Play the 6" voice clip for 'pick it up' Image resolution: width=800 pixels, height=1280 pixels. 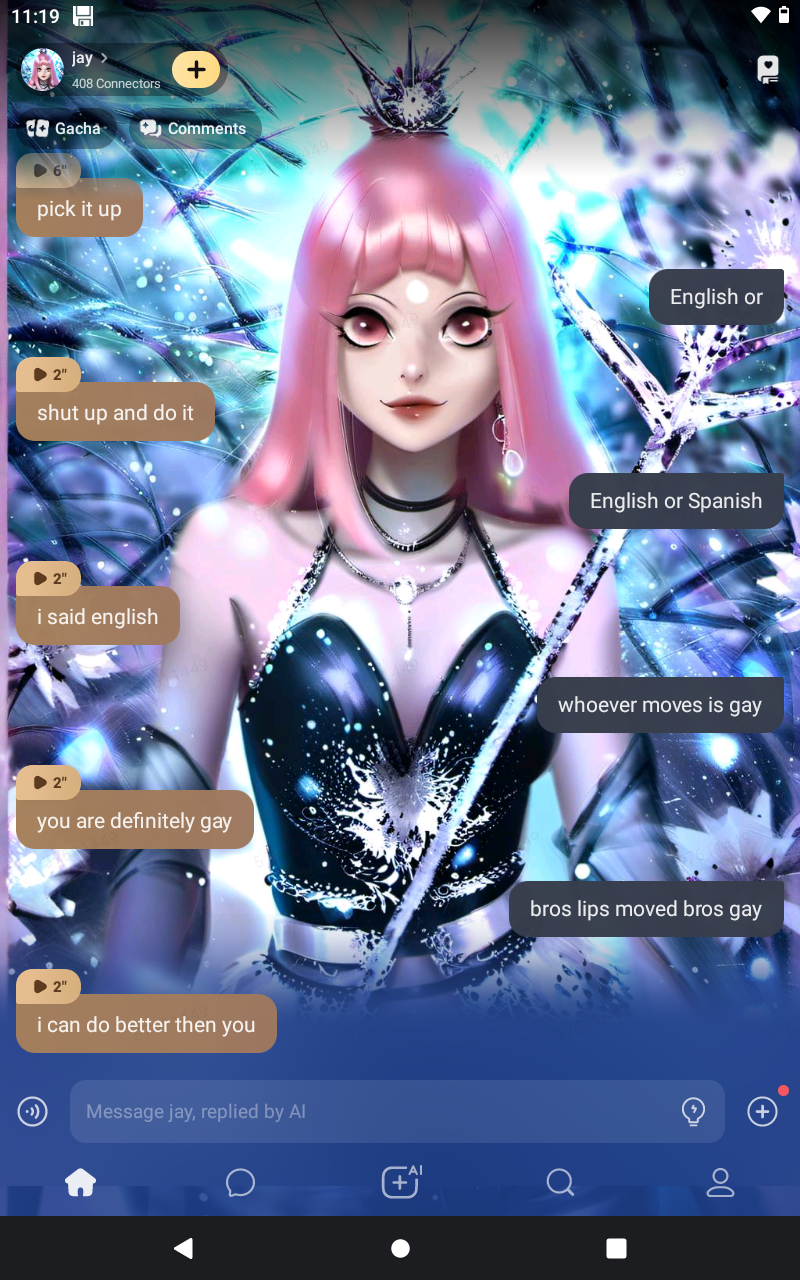[49, 171]
